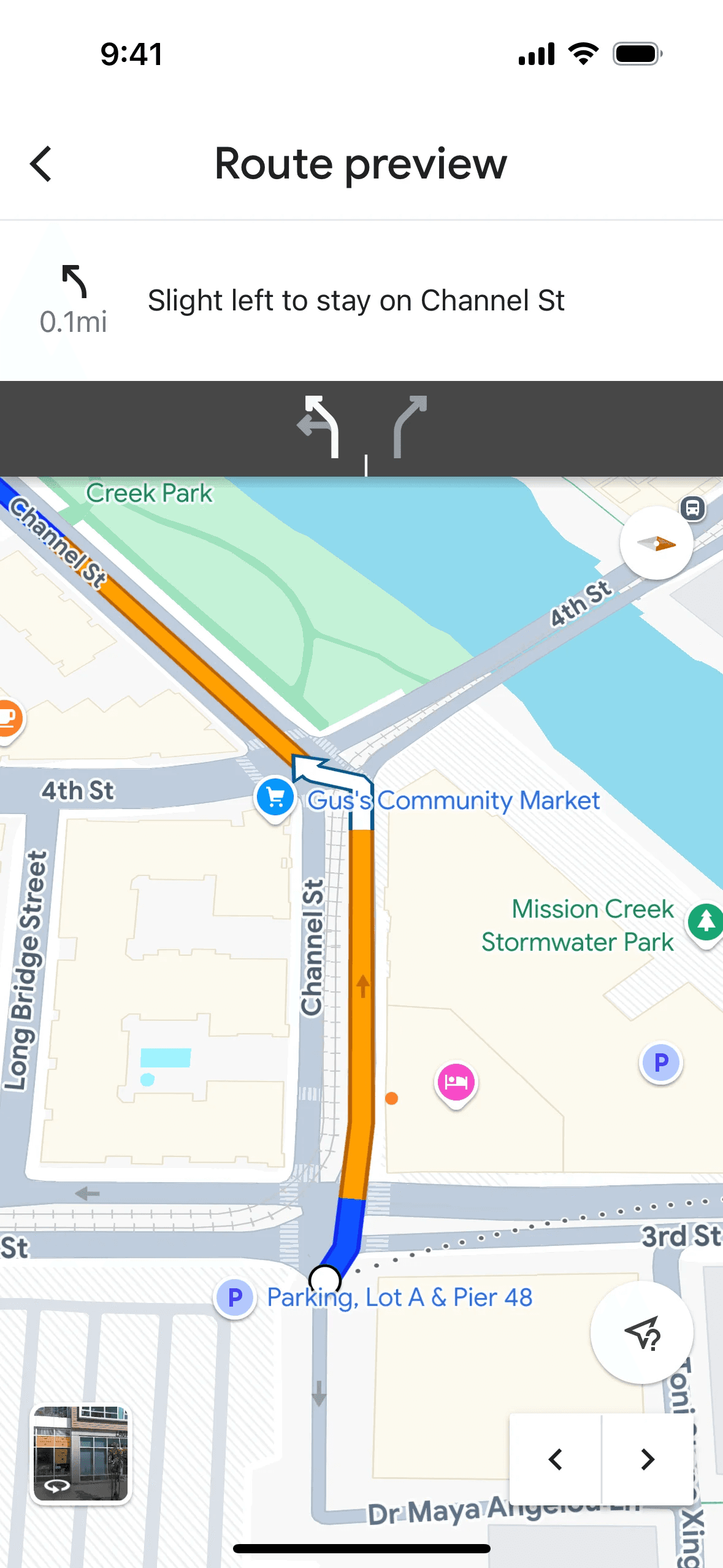
Task: Select Mission Creek Stormwater Park marker
Action: (x=705, y=921)
